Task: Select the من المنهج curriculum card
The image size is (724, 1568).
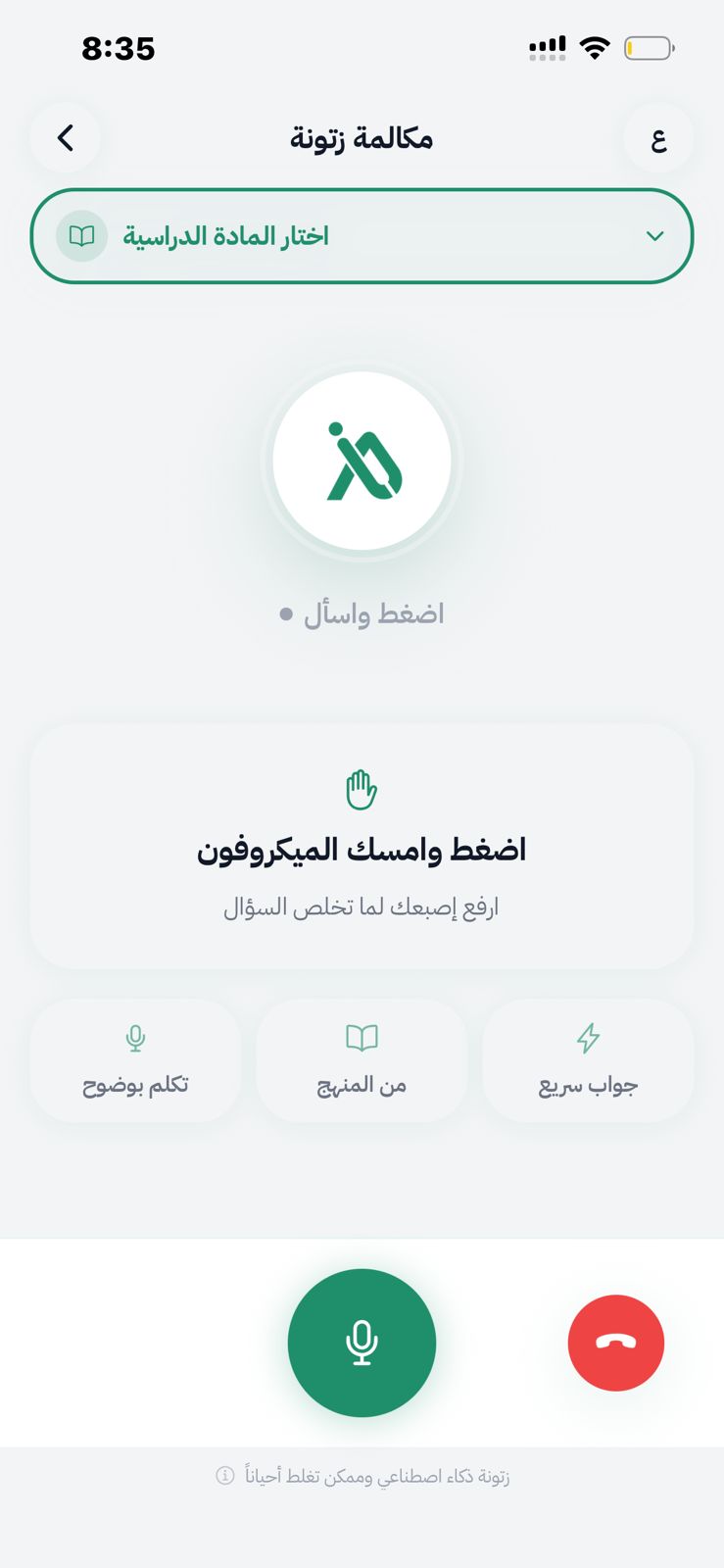Action: (362, 1061)
